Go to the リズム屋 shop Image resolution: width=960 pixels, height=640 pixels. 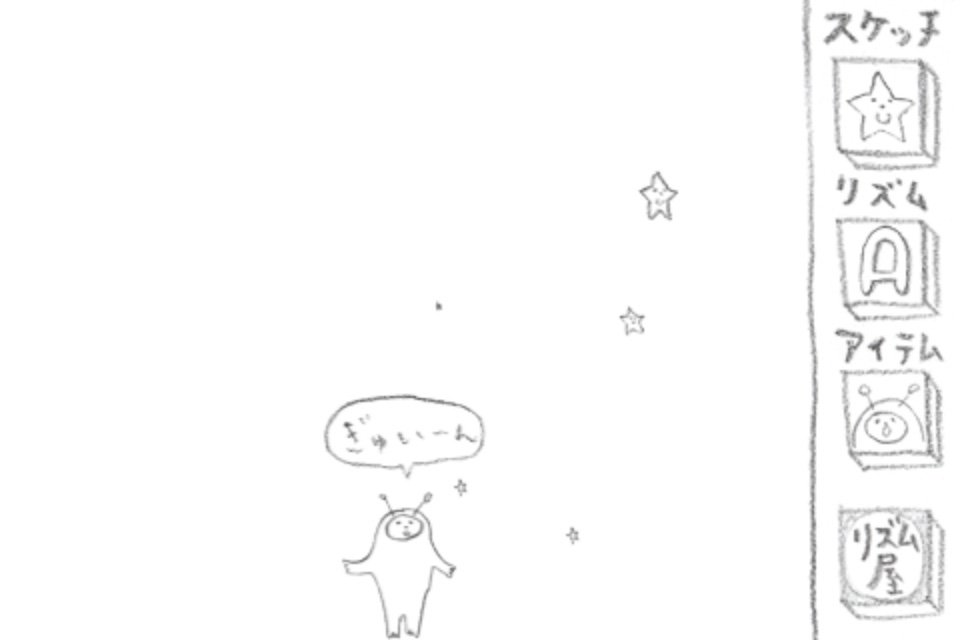[x=885, y=561]
